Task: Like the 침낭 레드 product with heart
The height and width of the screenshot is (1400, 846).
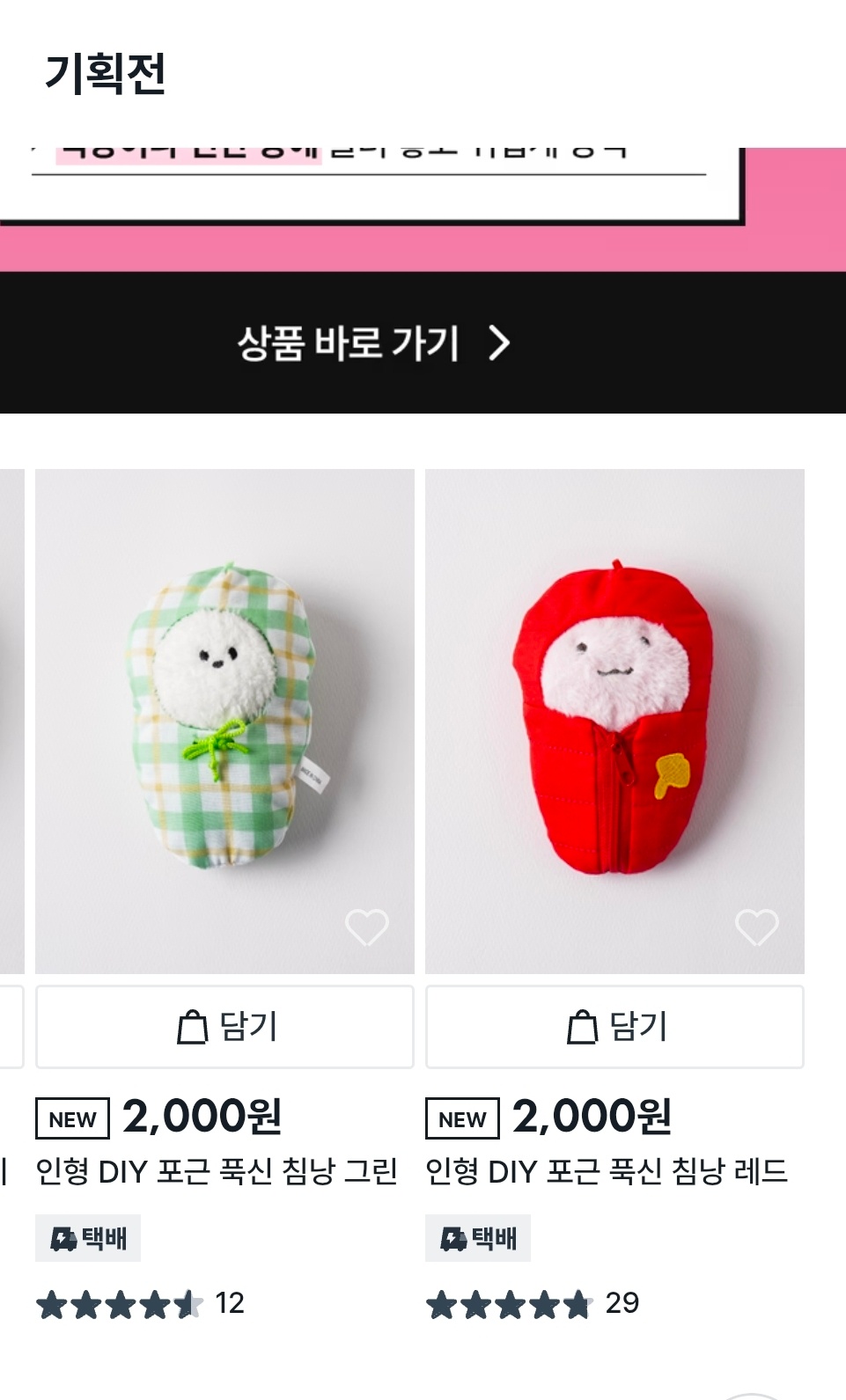Action: (756, 927)
